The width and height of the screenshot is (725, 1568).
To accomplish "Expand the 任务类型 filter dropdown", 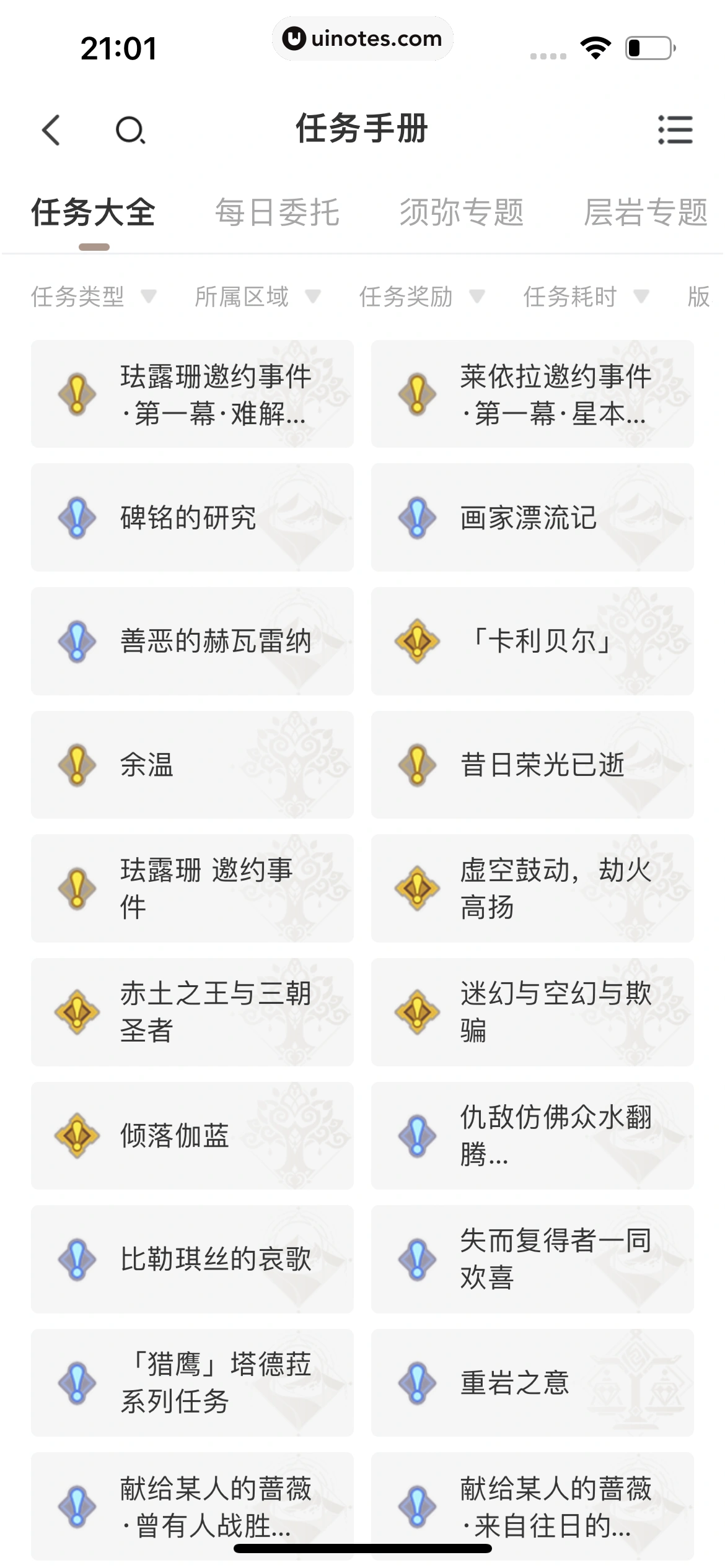I will pyautogui.click(x=93, y=297).
